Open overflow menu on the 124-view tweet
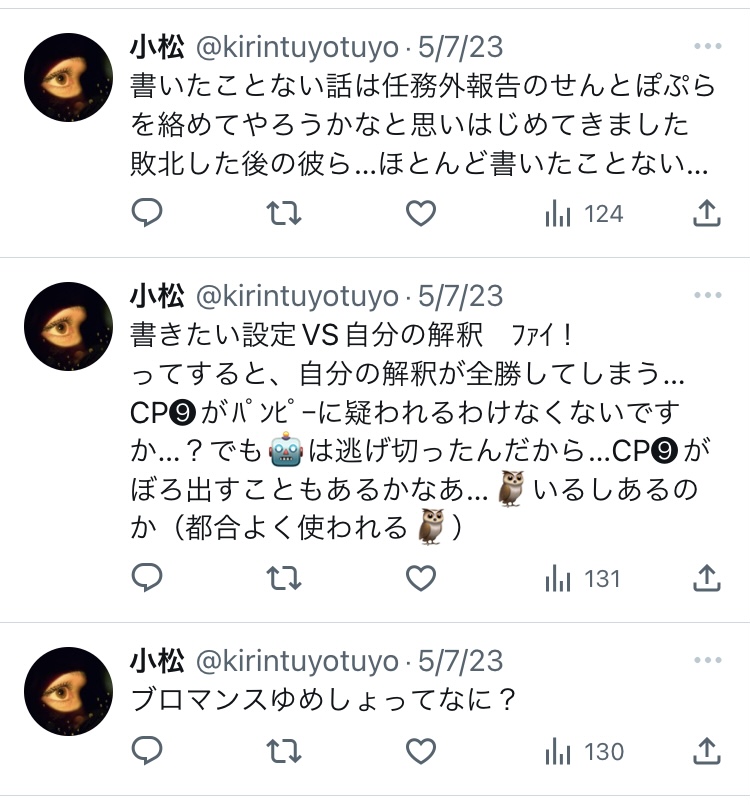The height and width of the screenshot is (805, 750). click(x=706, y=47)
